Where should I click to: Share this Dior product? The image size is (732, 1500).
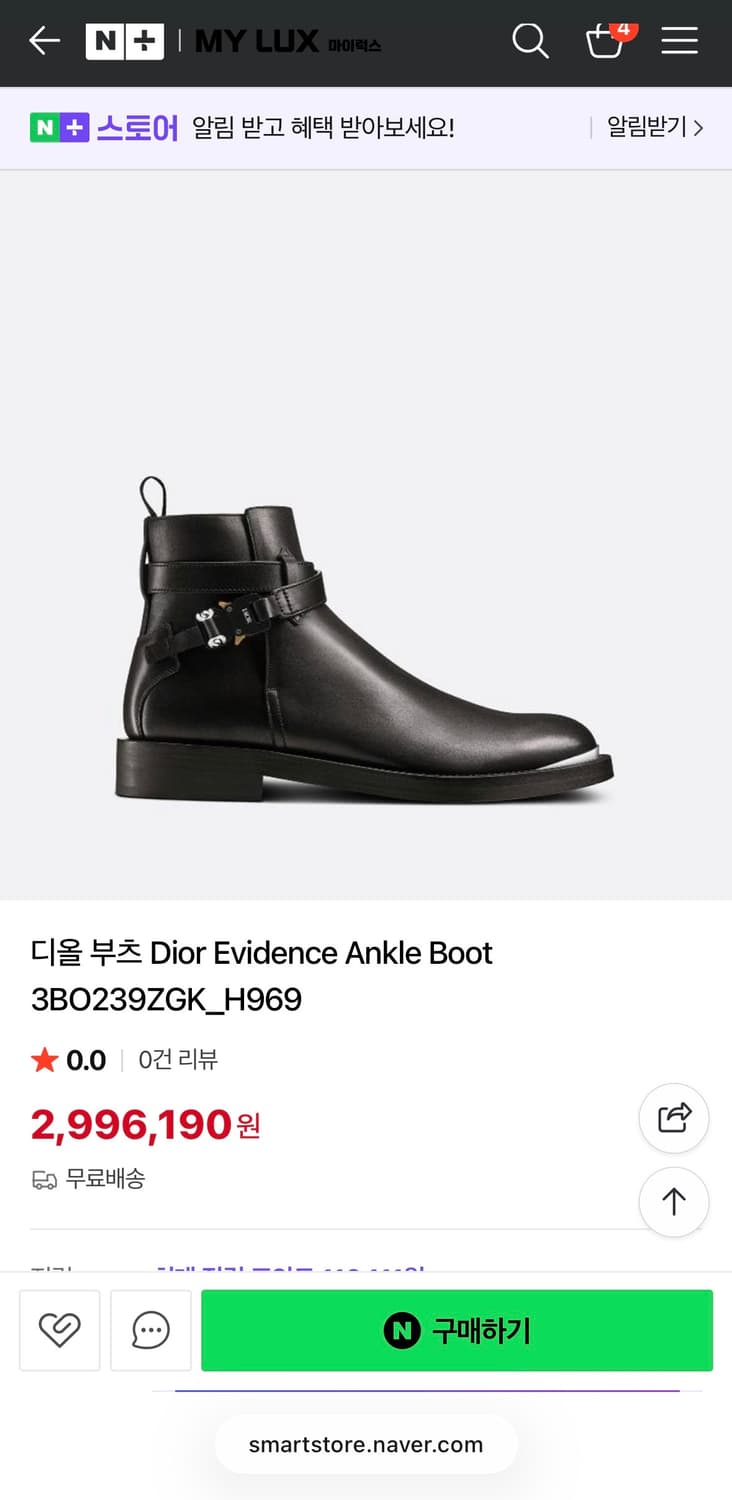click(x=673, y=1118)
